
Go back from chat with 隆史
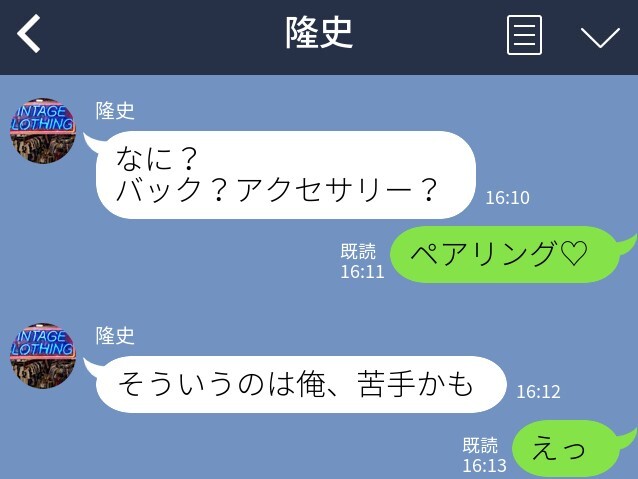point(30,35)
